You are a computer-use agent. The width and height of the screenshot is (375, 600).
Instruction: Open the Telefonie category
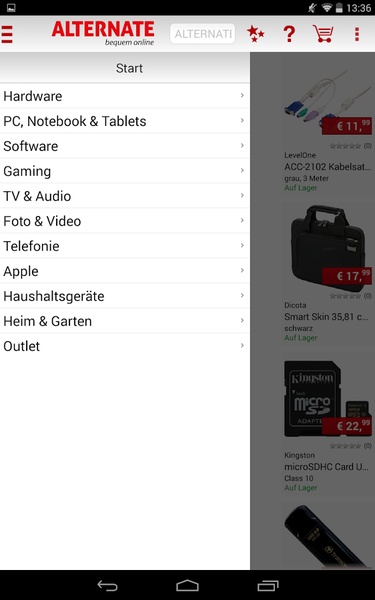125,246
